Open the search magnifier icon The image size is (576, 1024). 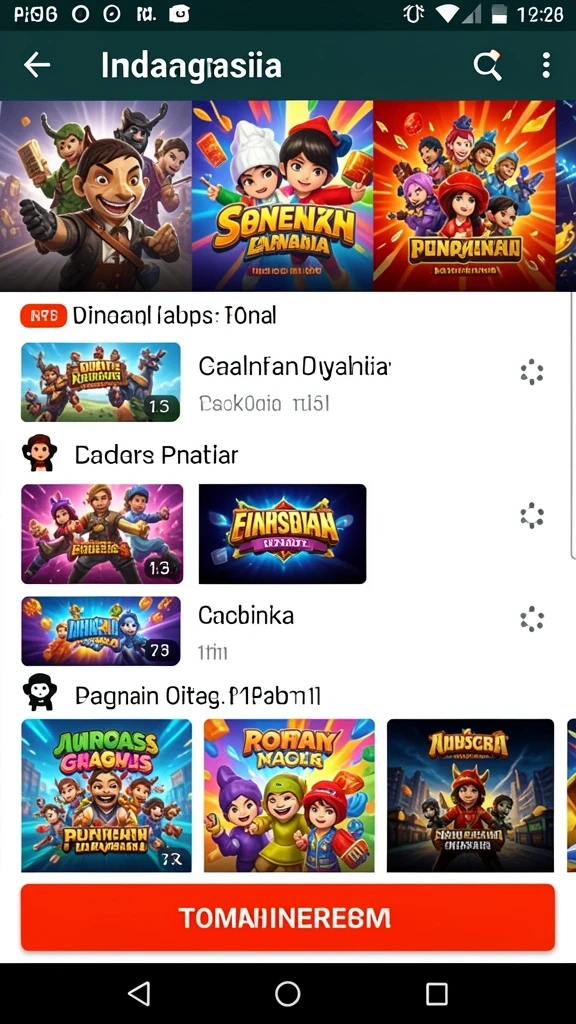tap(487, 65)
